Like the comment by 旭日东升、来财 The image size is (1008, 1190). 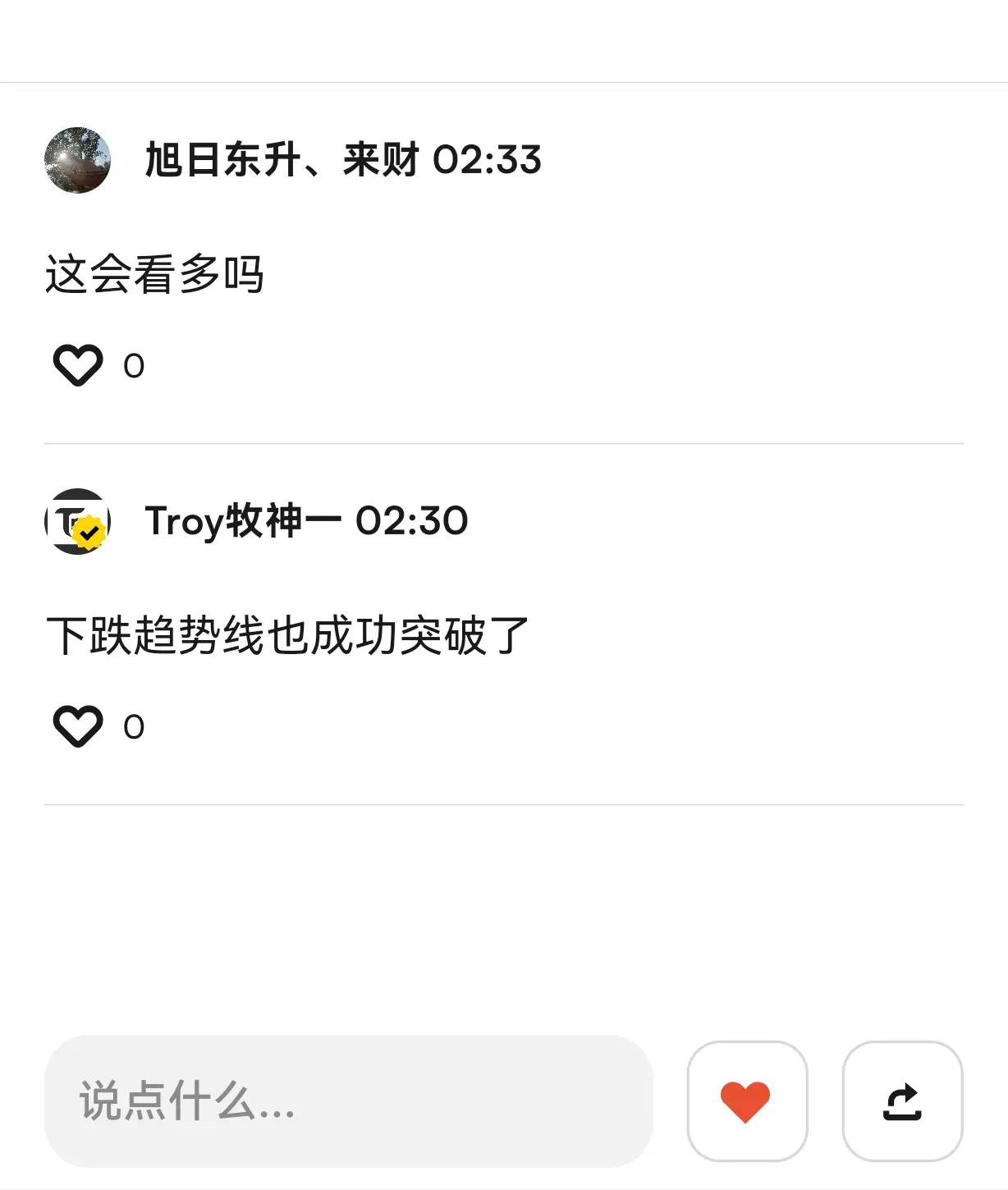(x=78, y=365)
